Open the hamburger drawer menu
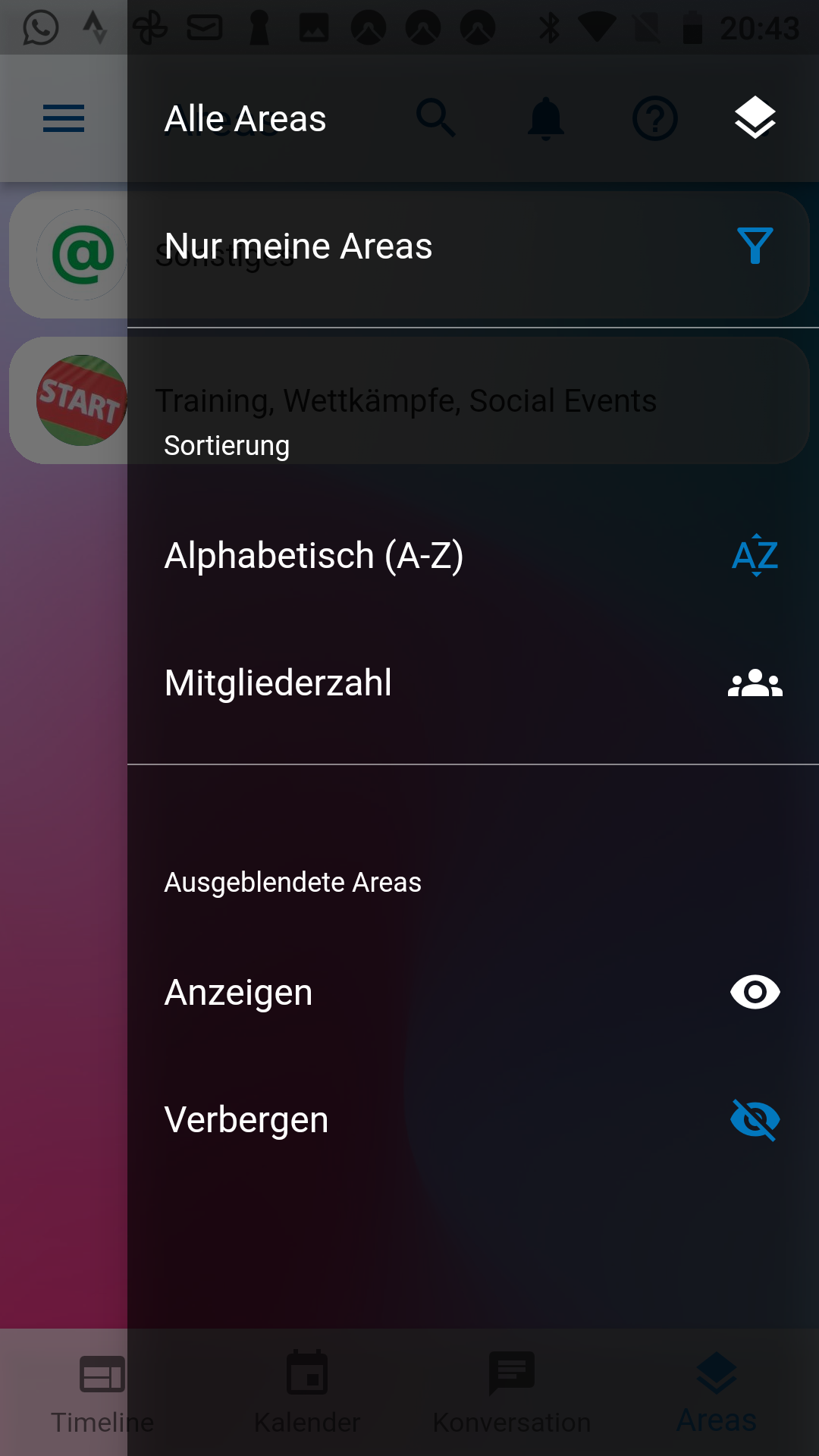 click(64, 118)
